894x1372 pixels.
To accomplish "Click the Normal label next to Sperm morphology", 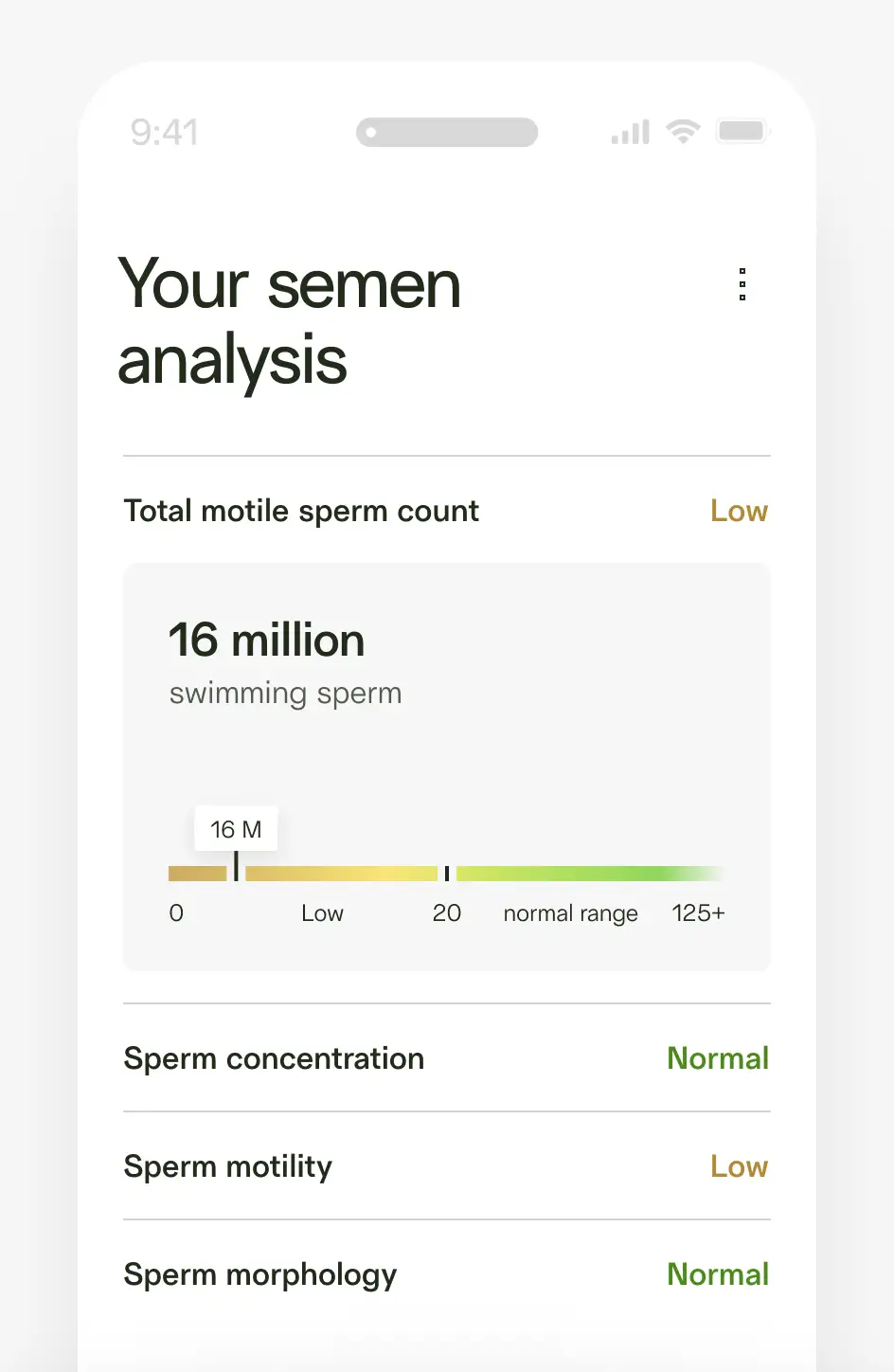I will tap(718, 1274).
